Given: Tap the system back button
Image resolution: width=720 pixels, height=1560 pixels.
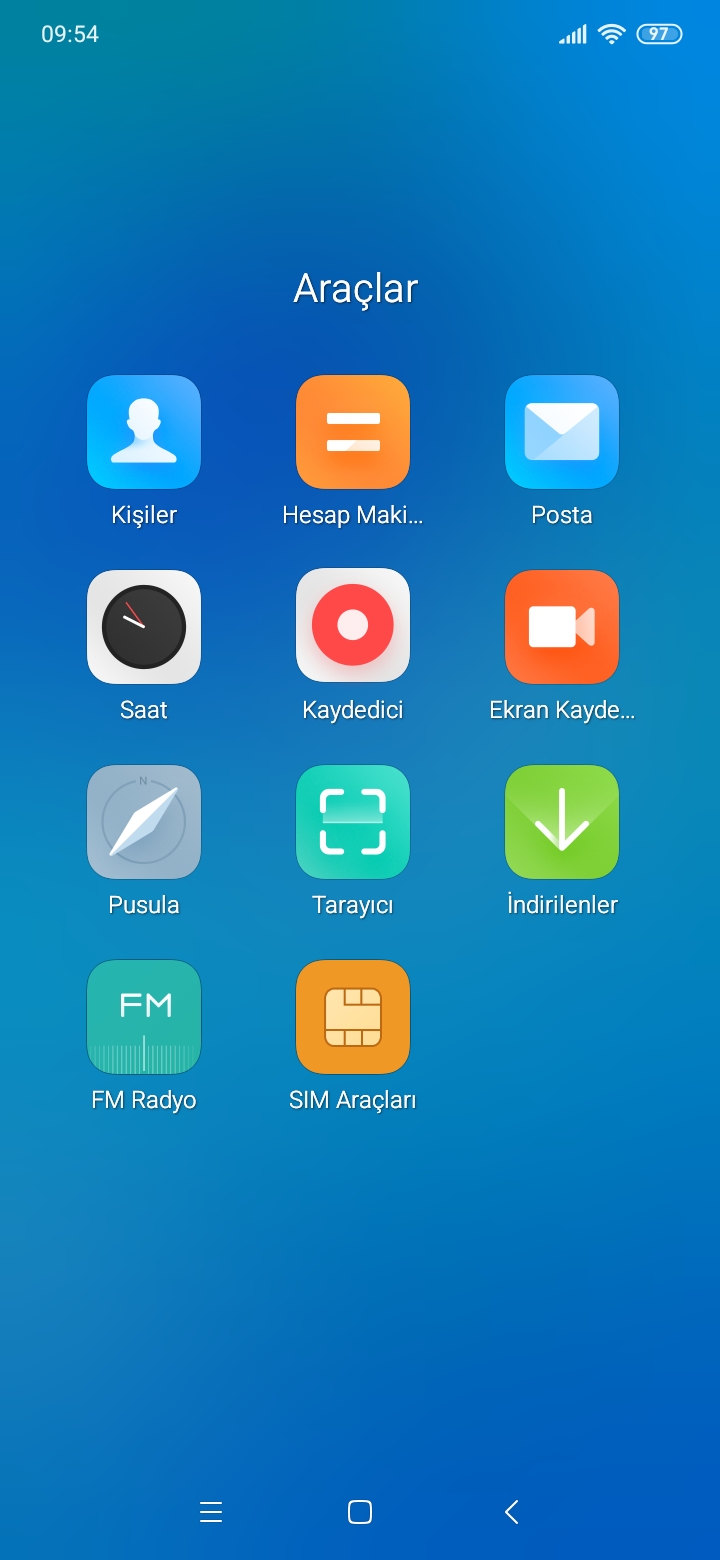Looking at the screenshot, I should point(512,1512).
